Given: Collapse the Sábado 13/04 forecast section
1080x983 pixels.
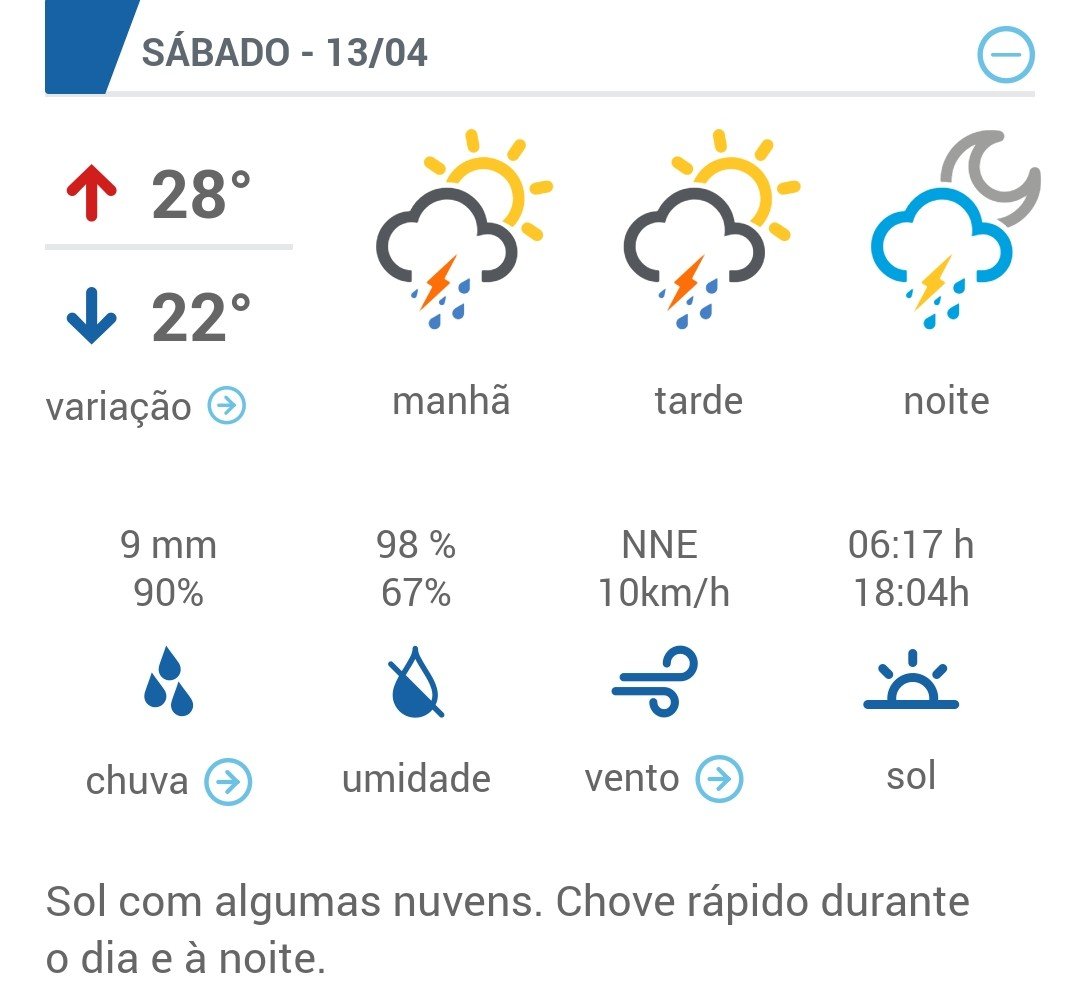Looking at the screenshot, I should click(x=1006, y=54).
